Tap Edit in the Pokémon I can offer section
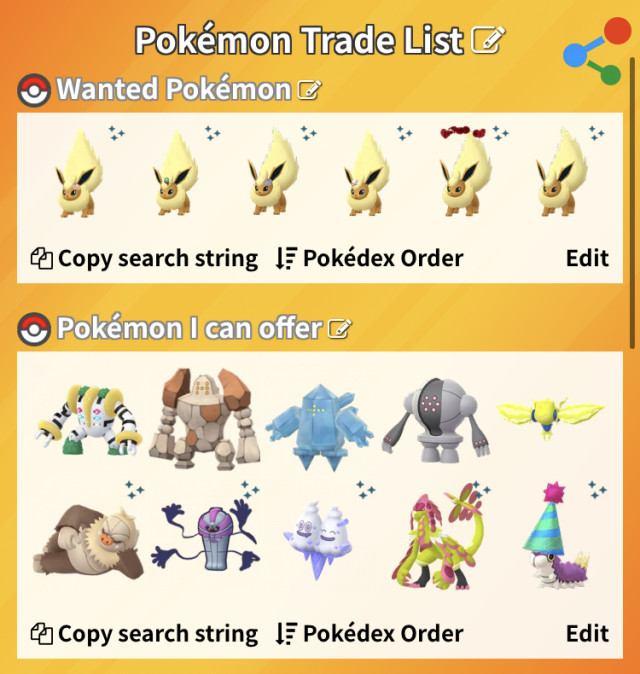 [x=587, y=633]
